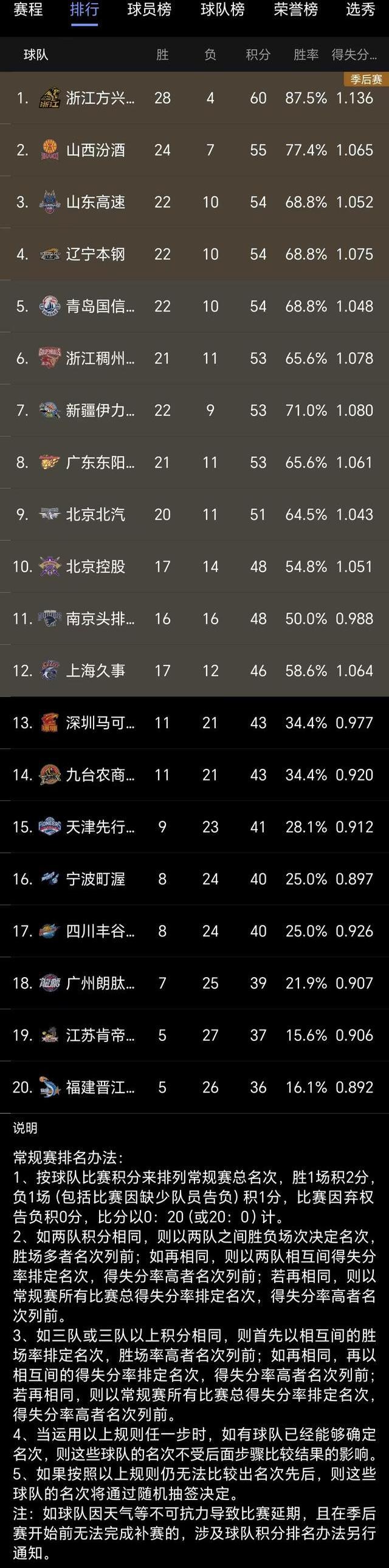This screenshot has width=389, height=1568.
Task: Go to the 荣誉榜 tab
Action: 295,10
